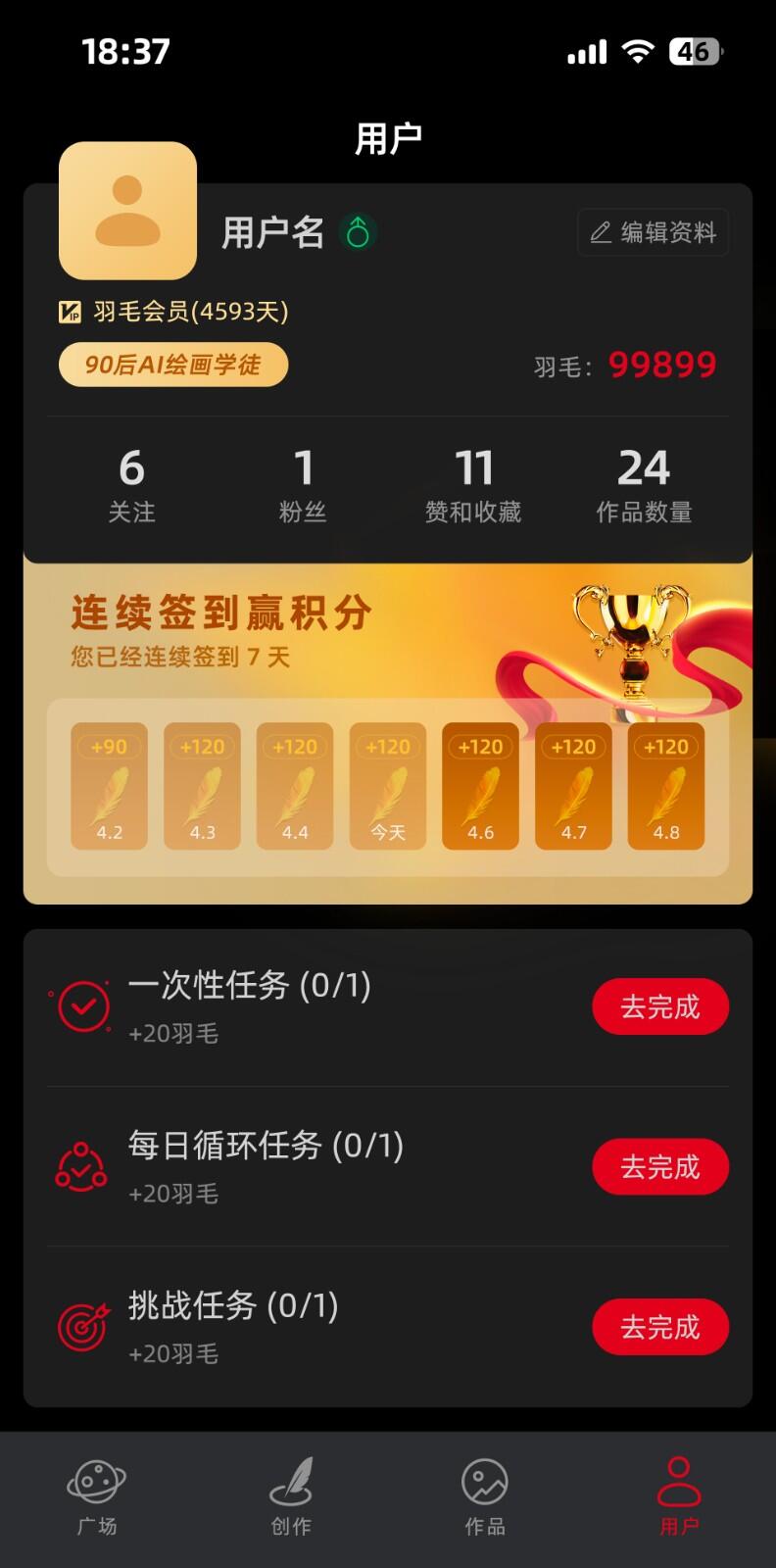Open 赞和收藏 likes and favorites
Viewport: 776px width, 1568px height.
(473, 485)
